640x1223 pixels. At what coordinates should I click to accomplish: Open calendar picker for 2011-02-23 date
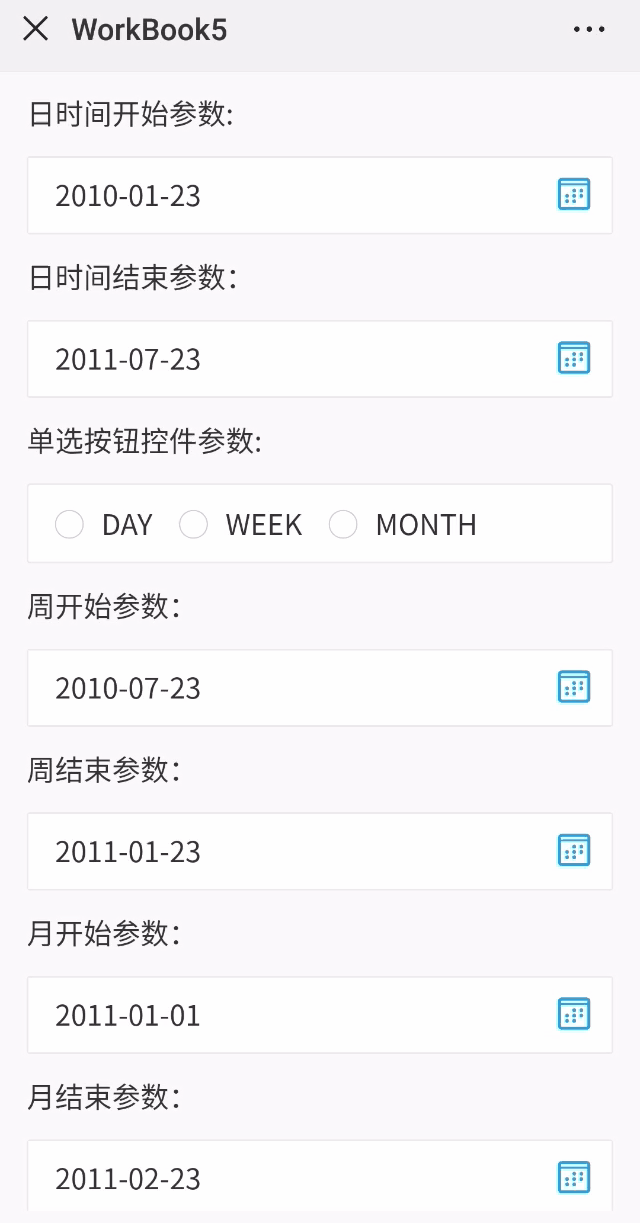click(x=573, y=1178)
